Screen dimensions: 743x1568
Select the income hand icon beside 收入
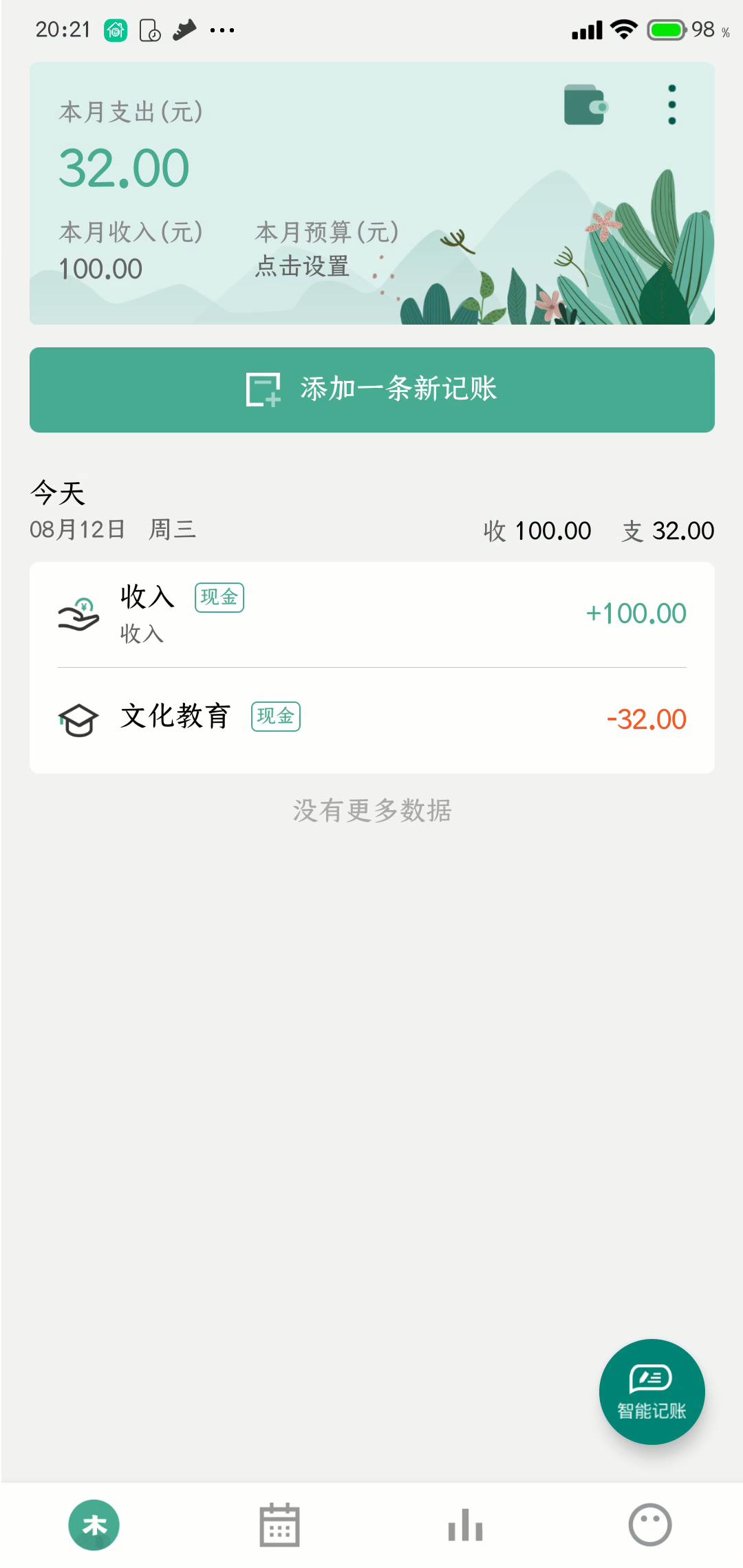[x=78, y=614]
